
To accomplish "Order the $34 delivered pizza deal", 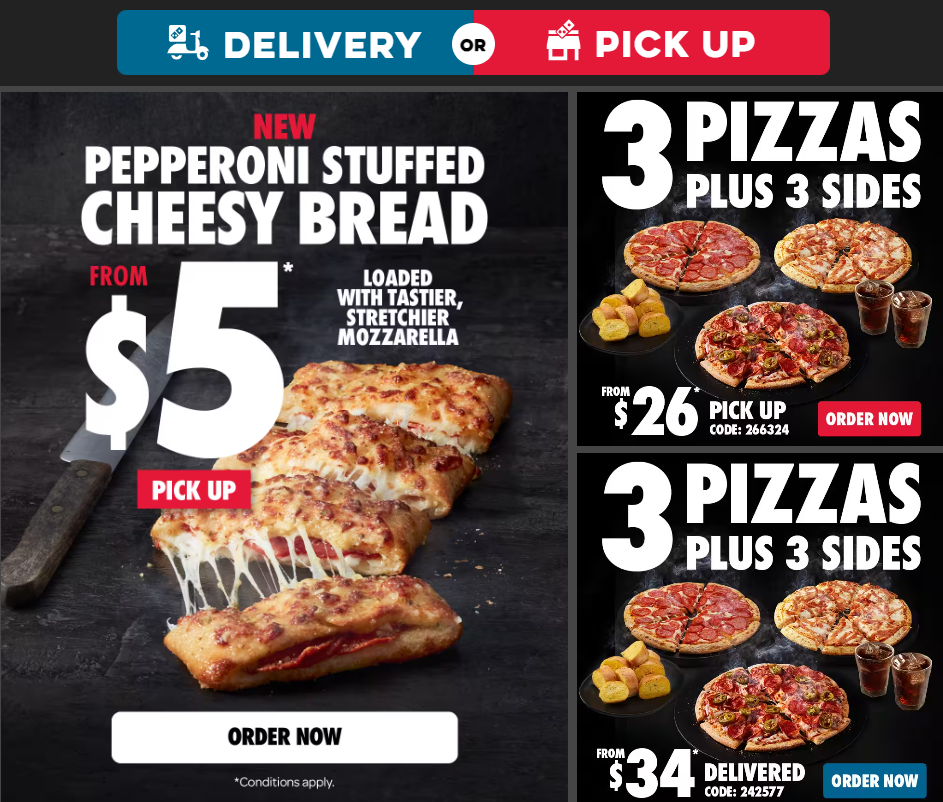I will 874,781.
